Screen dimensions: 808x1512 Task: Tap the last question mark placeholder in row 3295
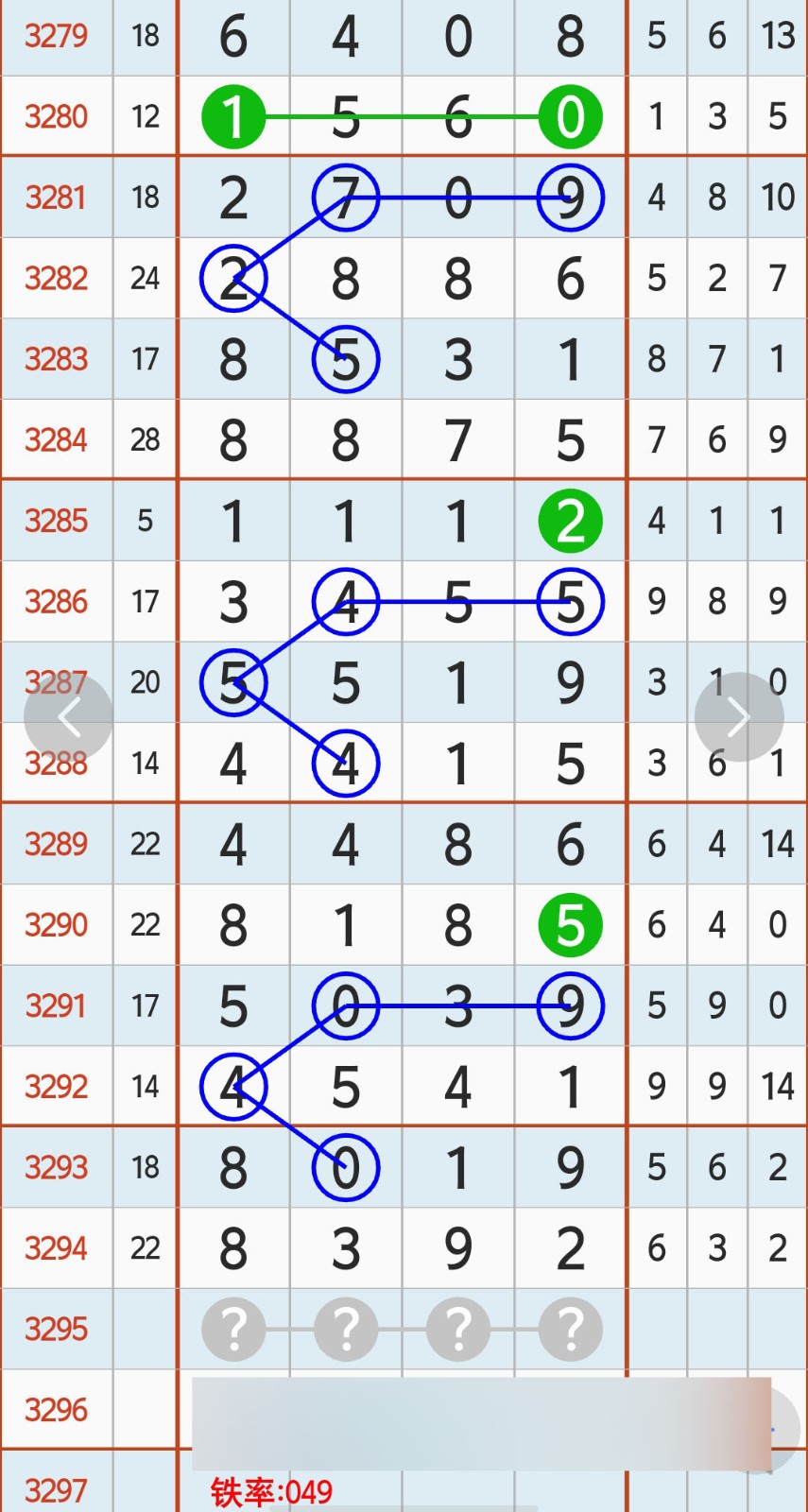point(569,1329)
